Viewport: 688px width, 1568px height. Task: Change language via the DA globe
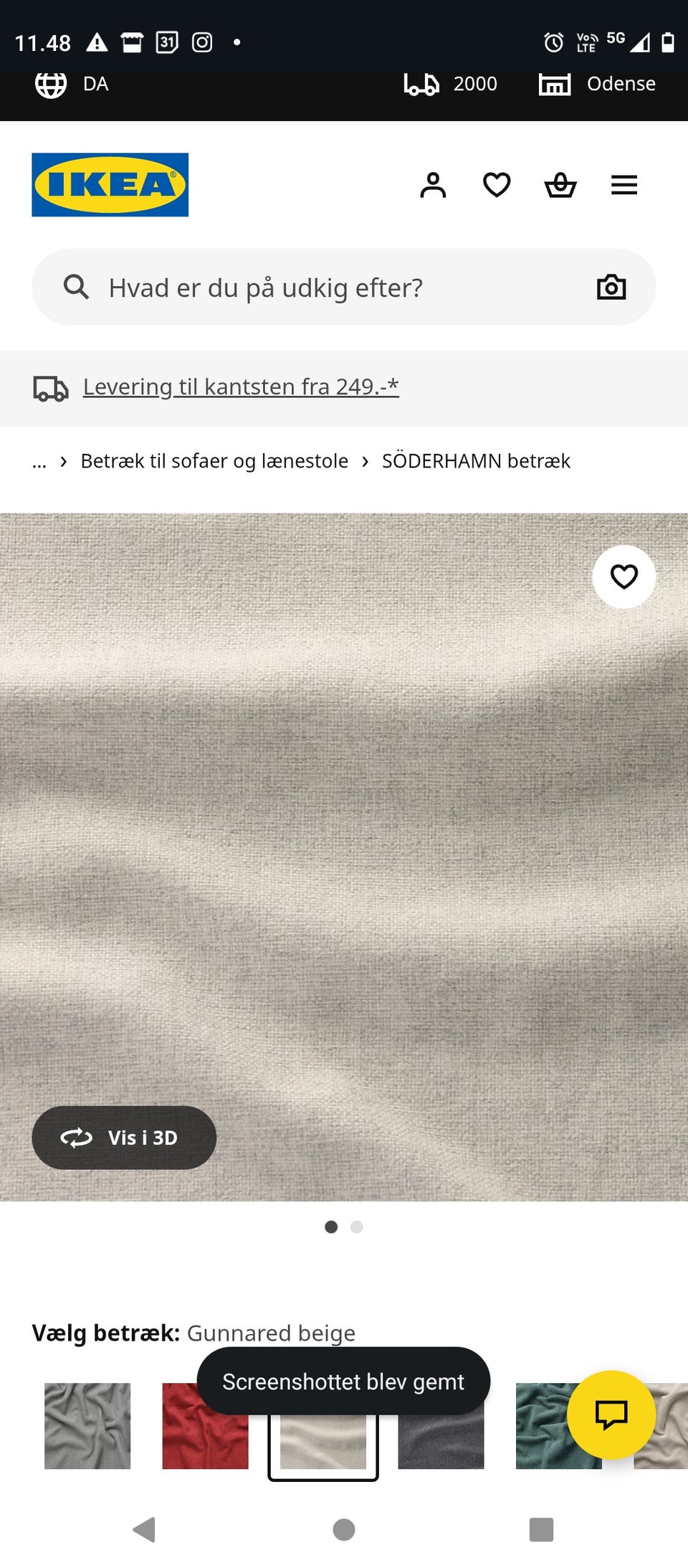[x=72, y=84]
